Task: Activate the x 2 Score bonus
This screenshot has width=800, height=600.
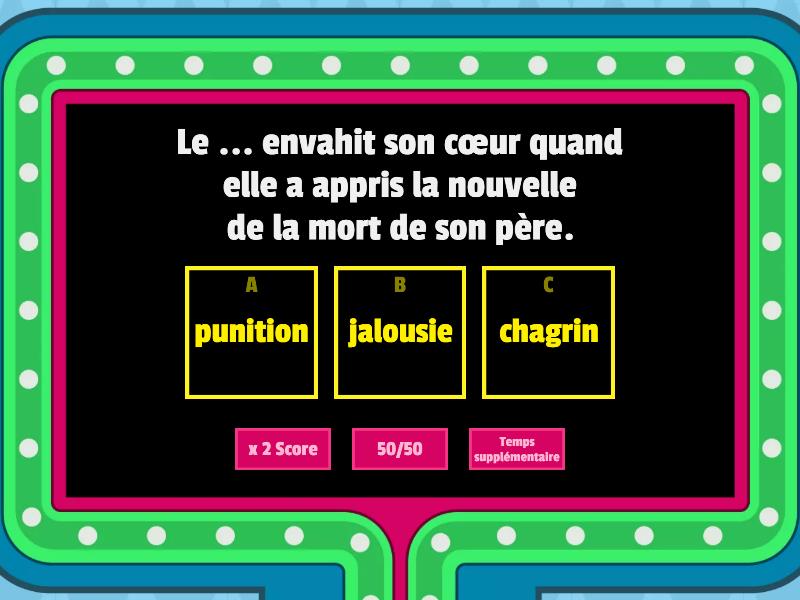Action: tap(283, 449)
